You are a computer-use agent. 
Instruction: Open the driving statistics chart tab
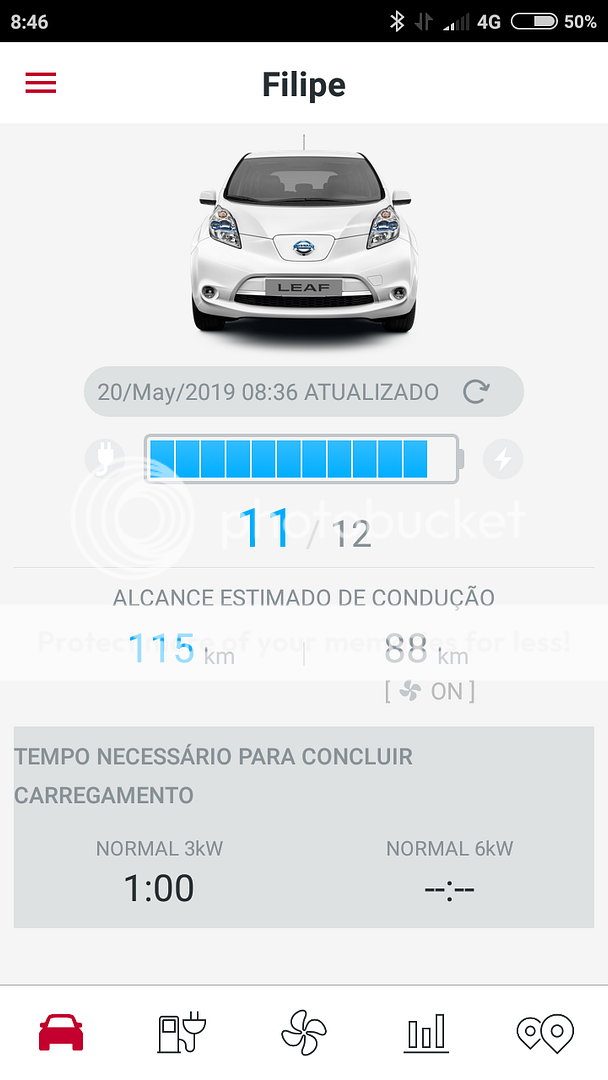[426, 1032]
